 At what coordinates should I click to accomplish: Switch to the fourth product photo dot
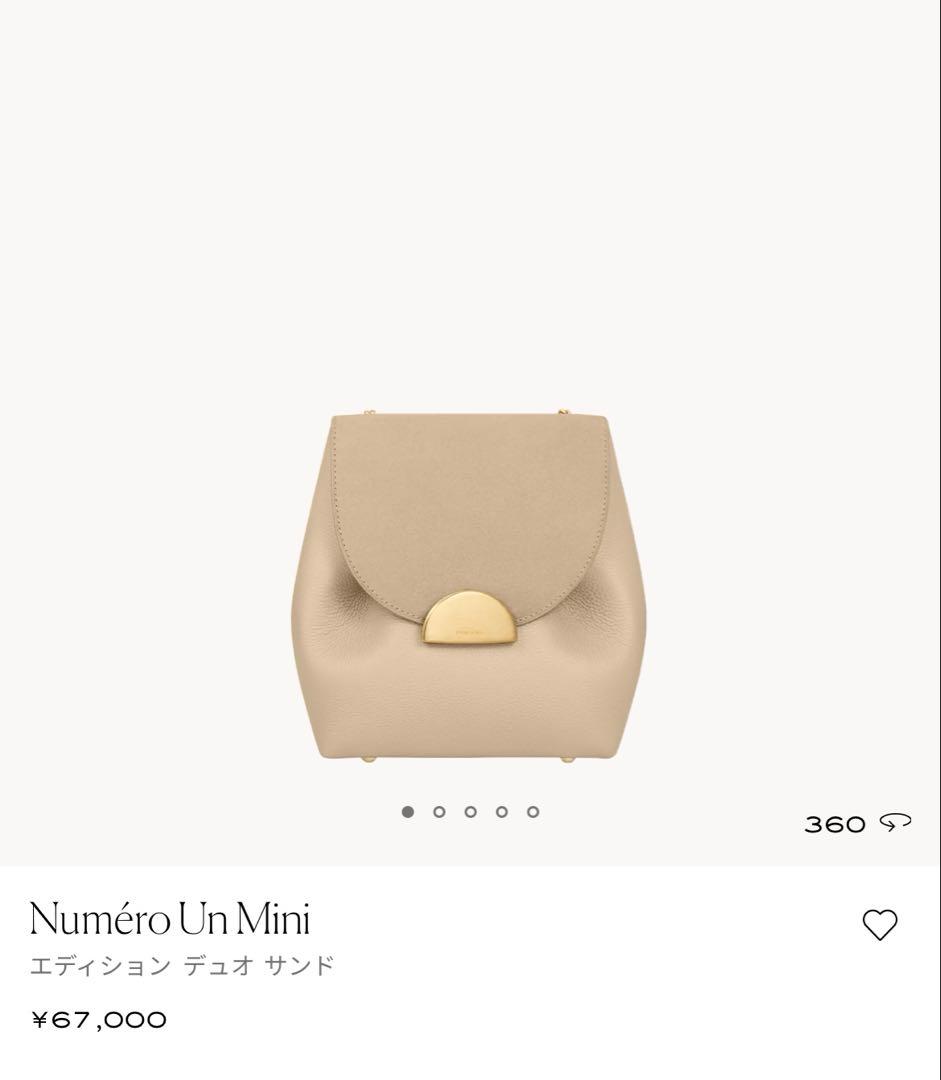500,812
